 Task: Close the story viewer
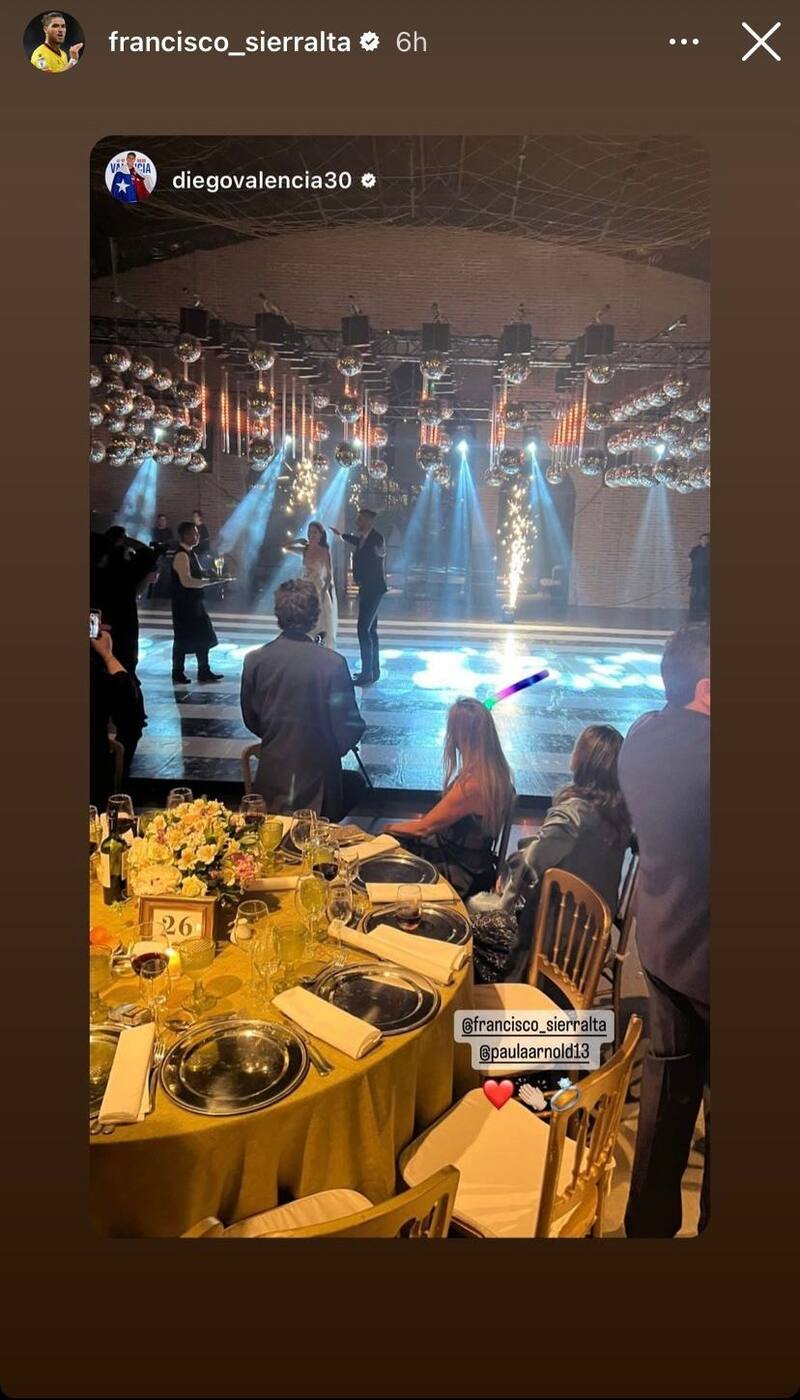(761, 42)
